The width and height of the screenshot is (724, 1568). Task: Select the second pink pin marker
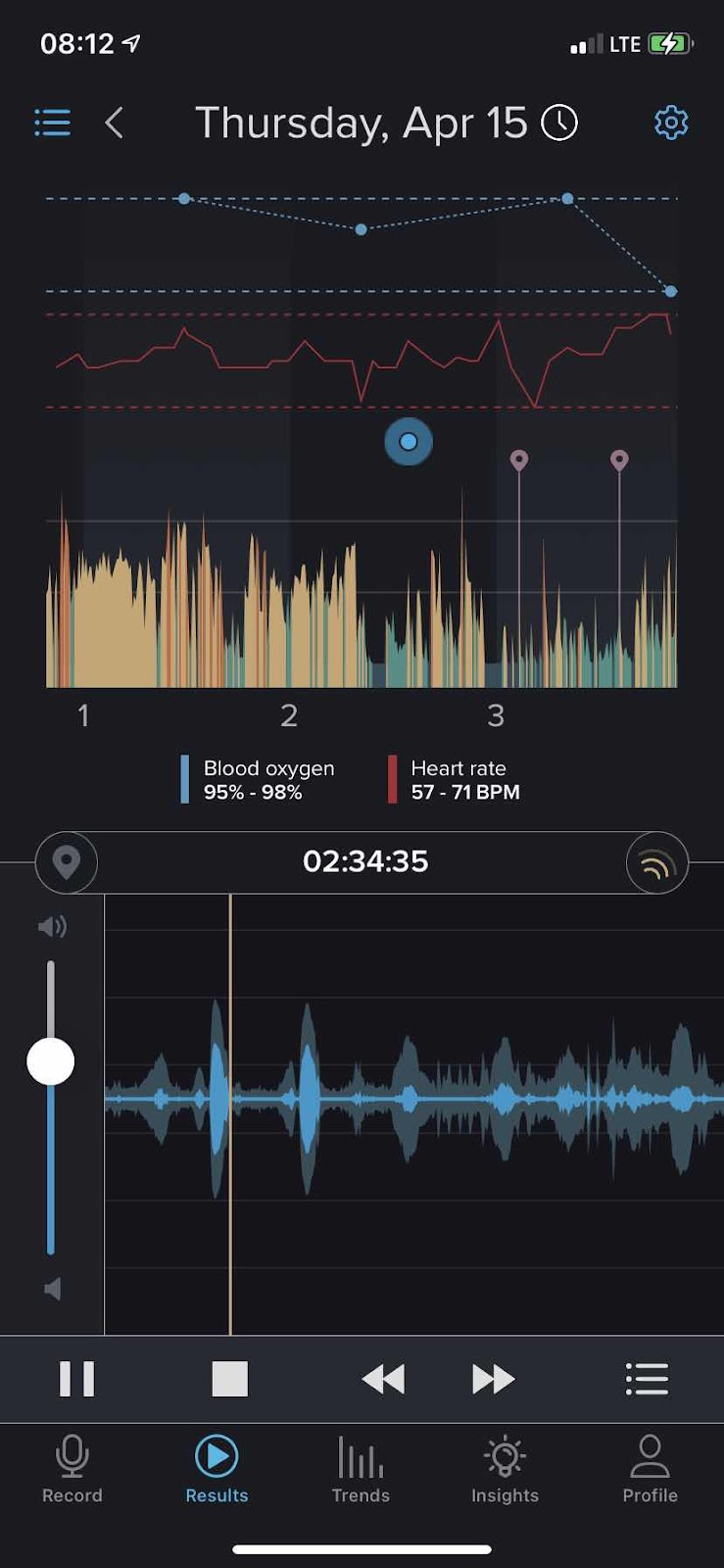(x=619, y=460)
